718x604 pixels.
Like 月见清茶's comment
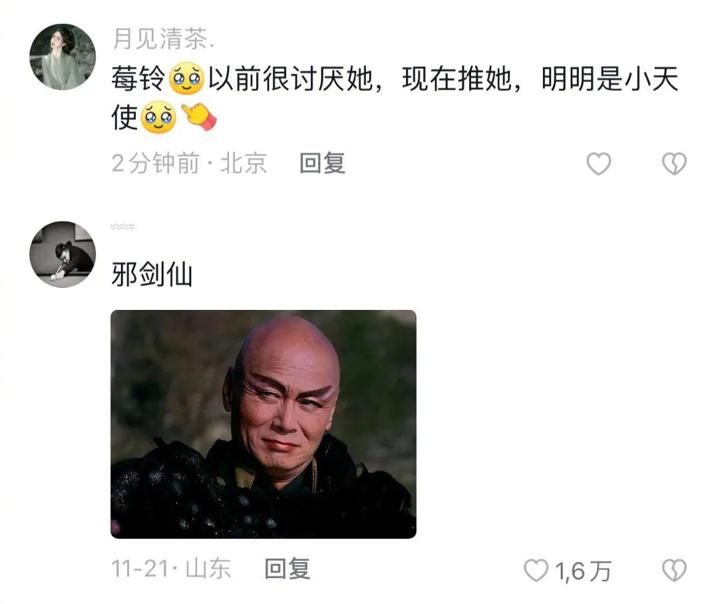pyautogui.click(x=598, y=164)
